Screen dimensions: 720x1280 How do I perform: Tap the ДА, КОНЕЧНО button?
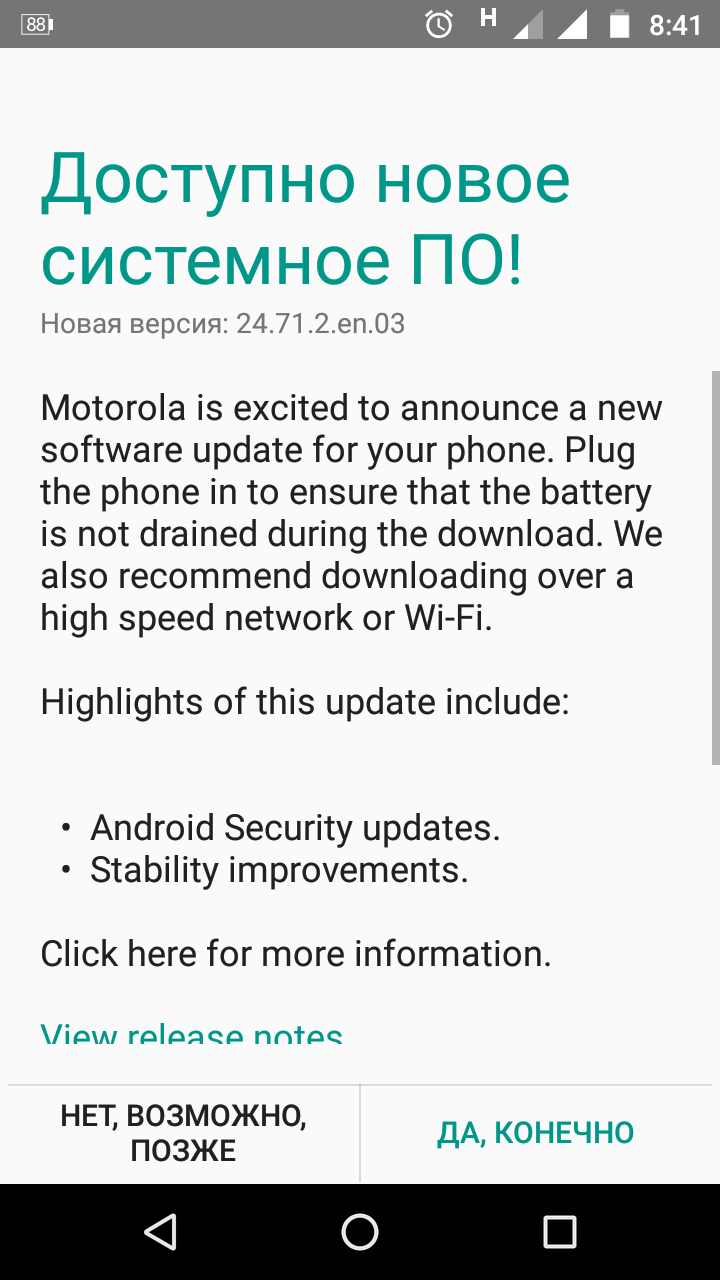click(x=536, y=1133)
